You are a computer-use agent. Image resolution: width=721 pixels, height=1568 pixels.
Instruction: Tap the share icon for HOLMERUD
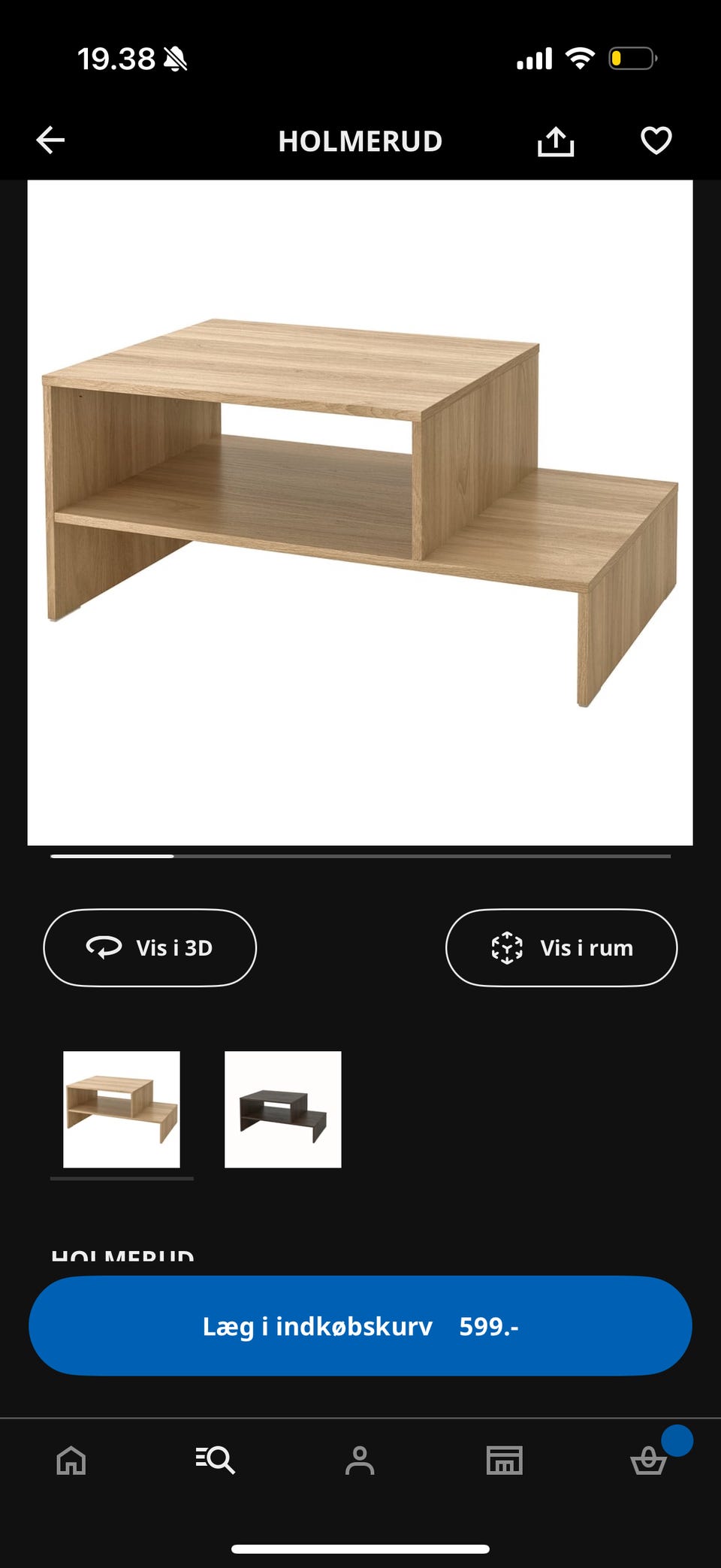(554, 140)
